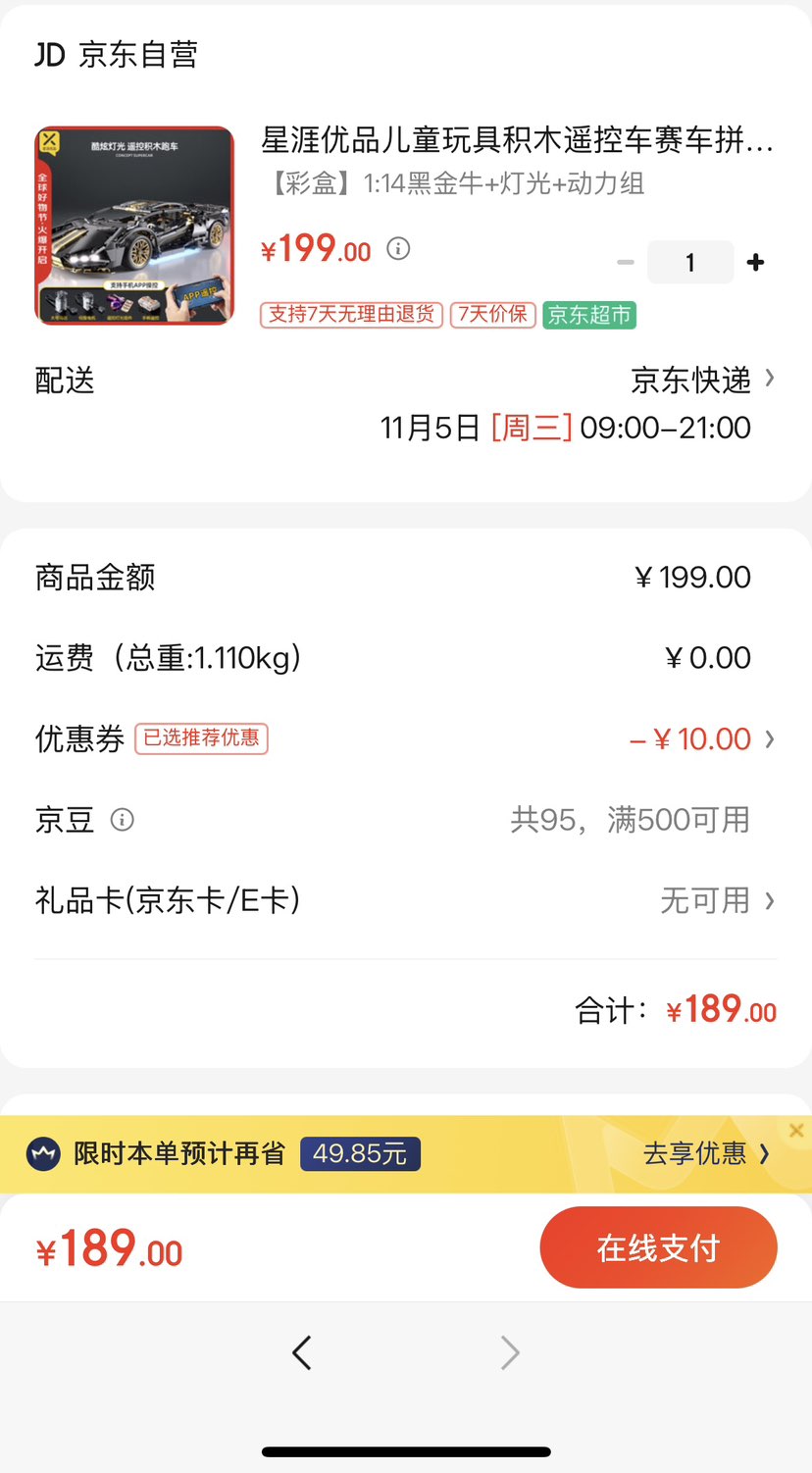The width and height of the screenshot is (812, 1473).
Task: Open the 京东快递 delivery options
Action: (703, 380)
